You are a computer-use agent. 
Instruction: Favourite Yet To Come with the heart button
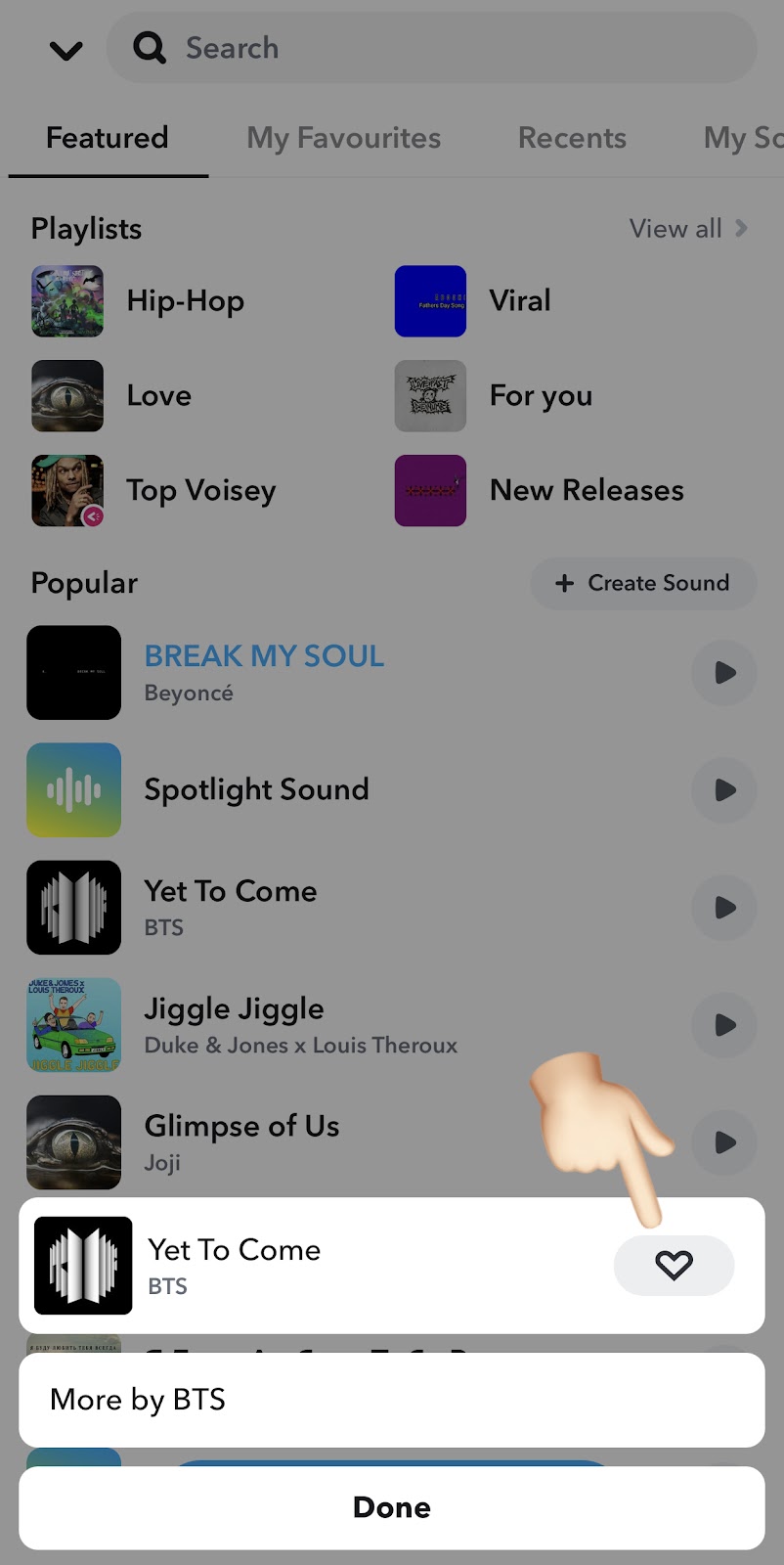point(674,1265)
